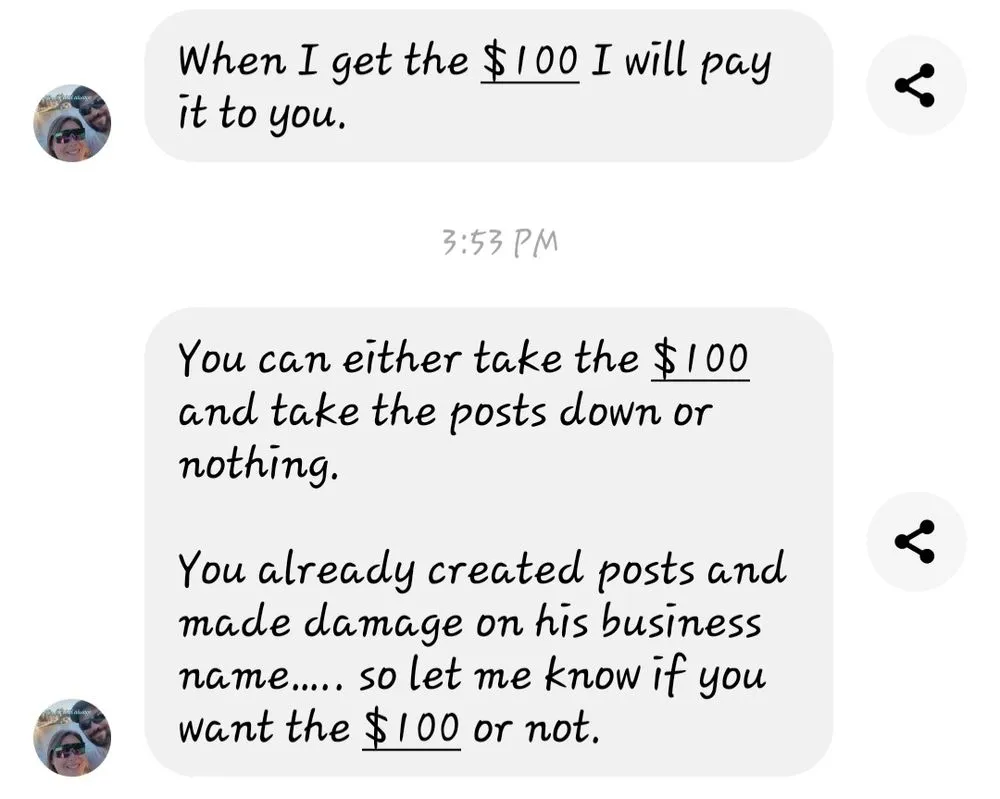This screenshot has height=799, width=1000.
Task: Open sender's avatar beside "I will pay" message
Action: tap(72, 123)
